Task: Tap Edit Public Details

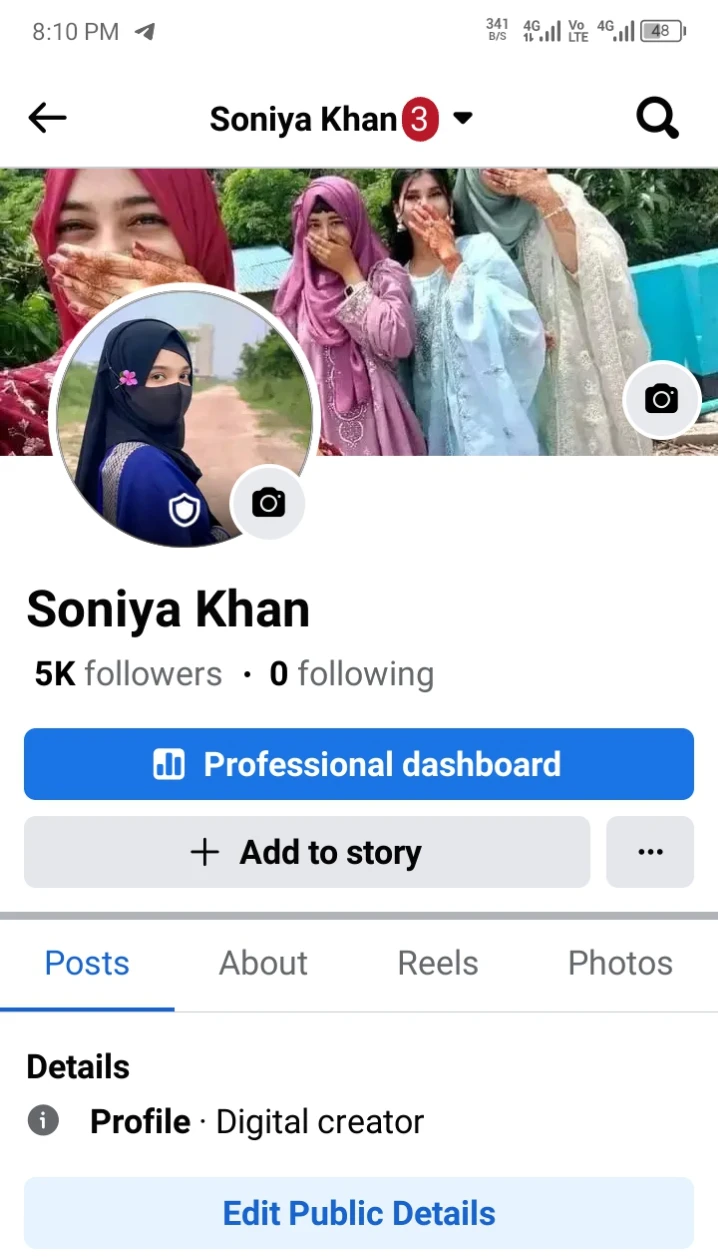Action: (359, 1213)
